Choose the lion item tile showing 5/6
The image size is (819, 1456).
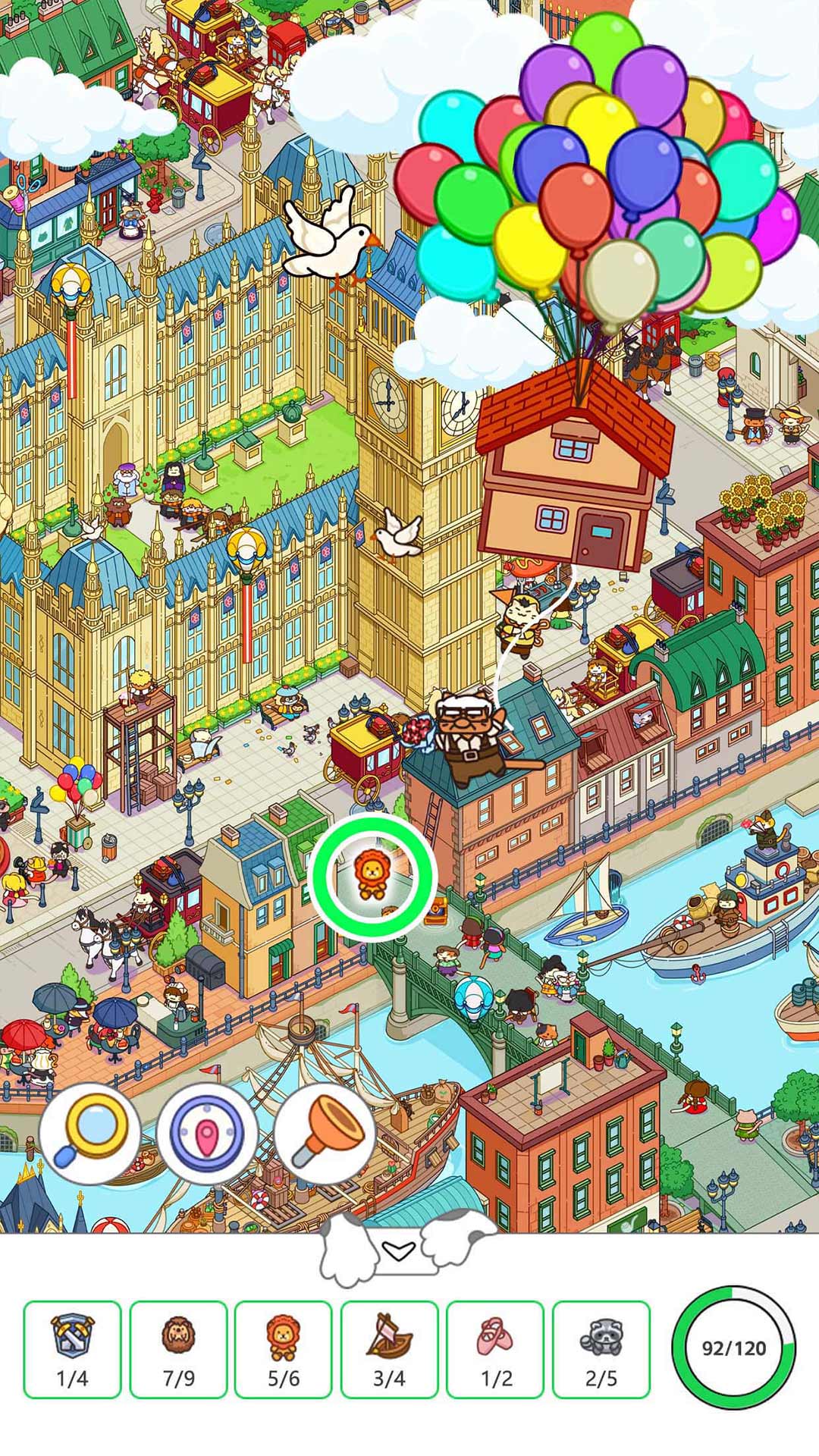[x=284, y=1349]
